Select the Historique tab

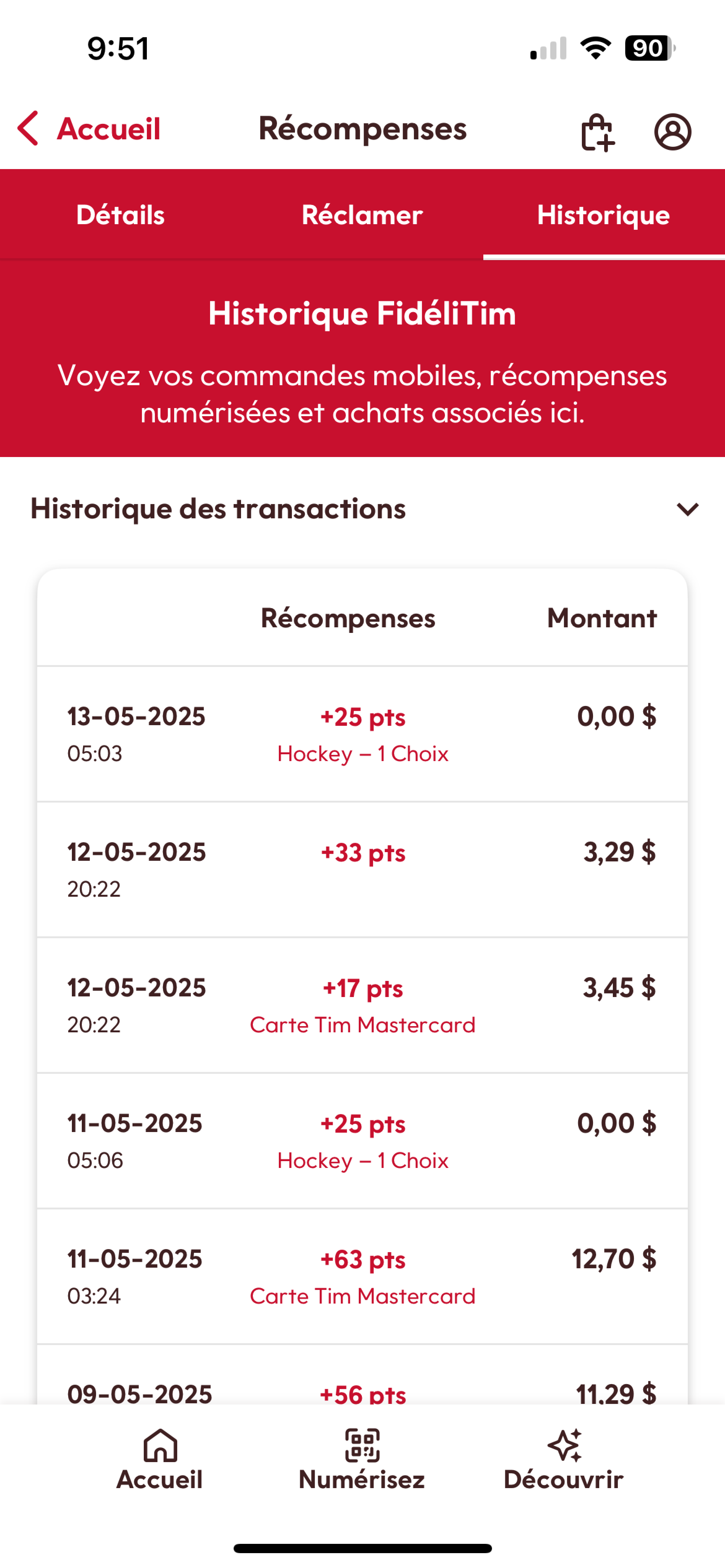pos(603,215)
